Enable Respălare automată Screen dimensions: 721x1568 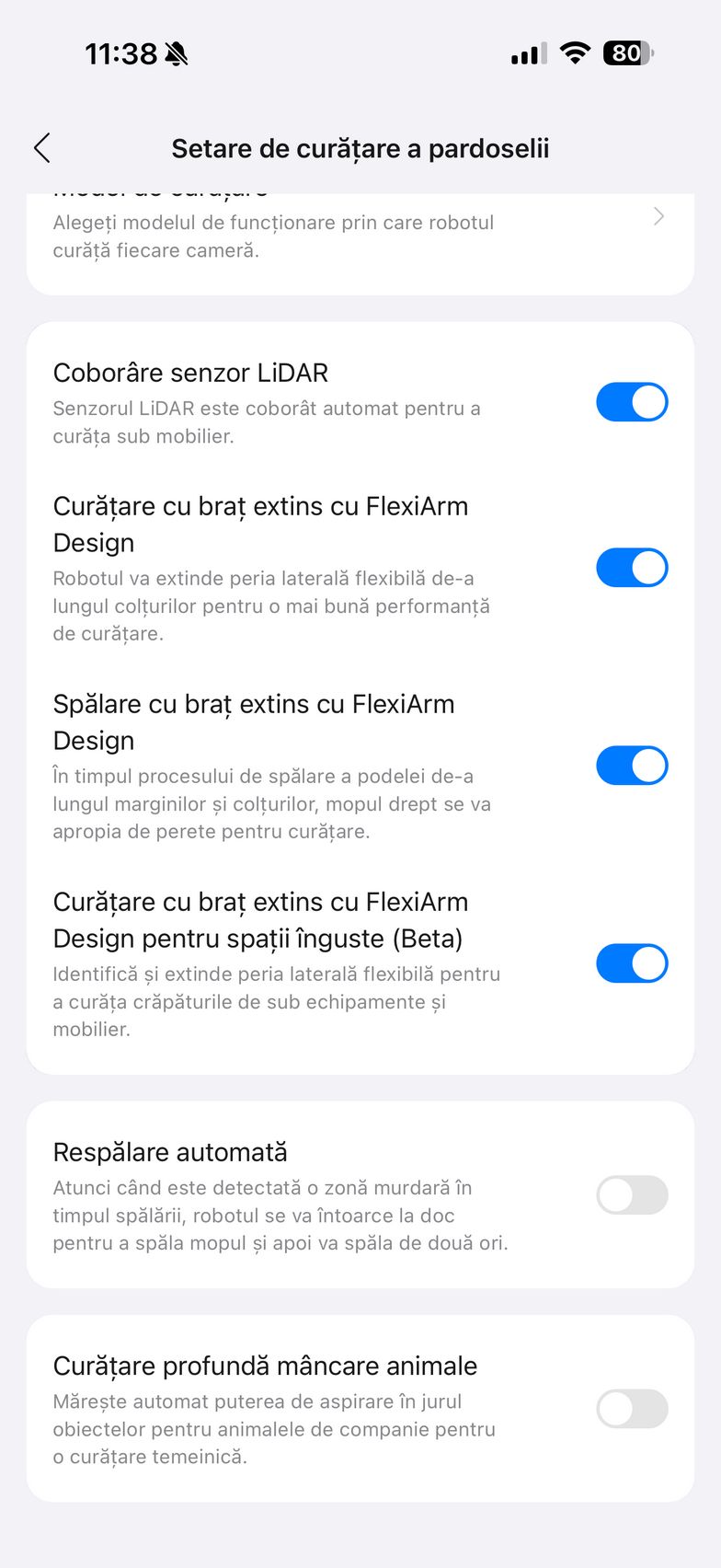click(632, 1195)
